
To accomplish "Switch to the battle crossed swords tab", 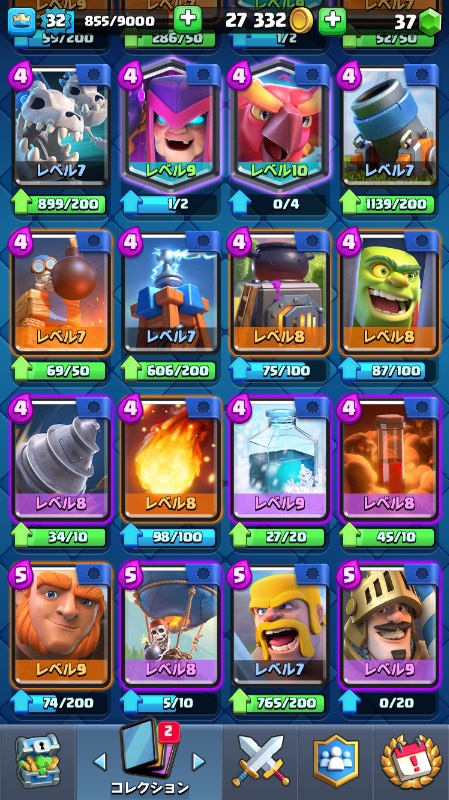I will pyautogui.click(x=260, y=760).
